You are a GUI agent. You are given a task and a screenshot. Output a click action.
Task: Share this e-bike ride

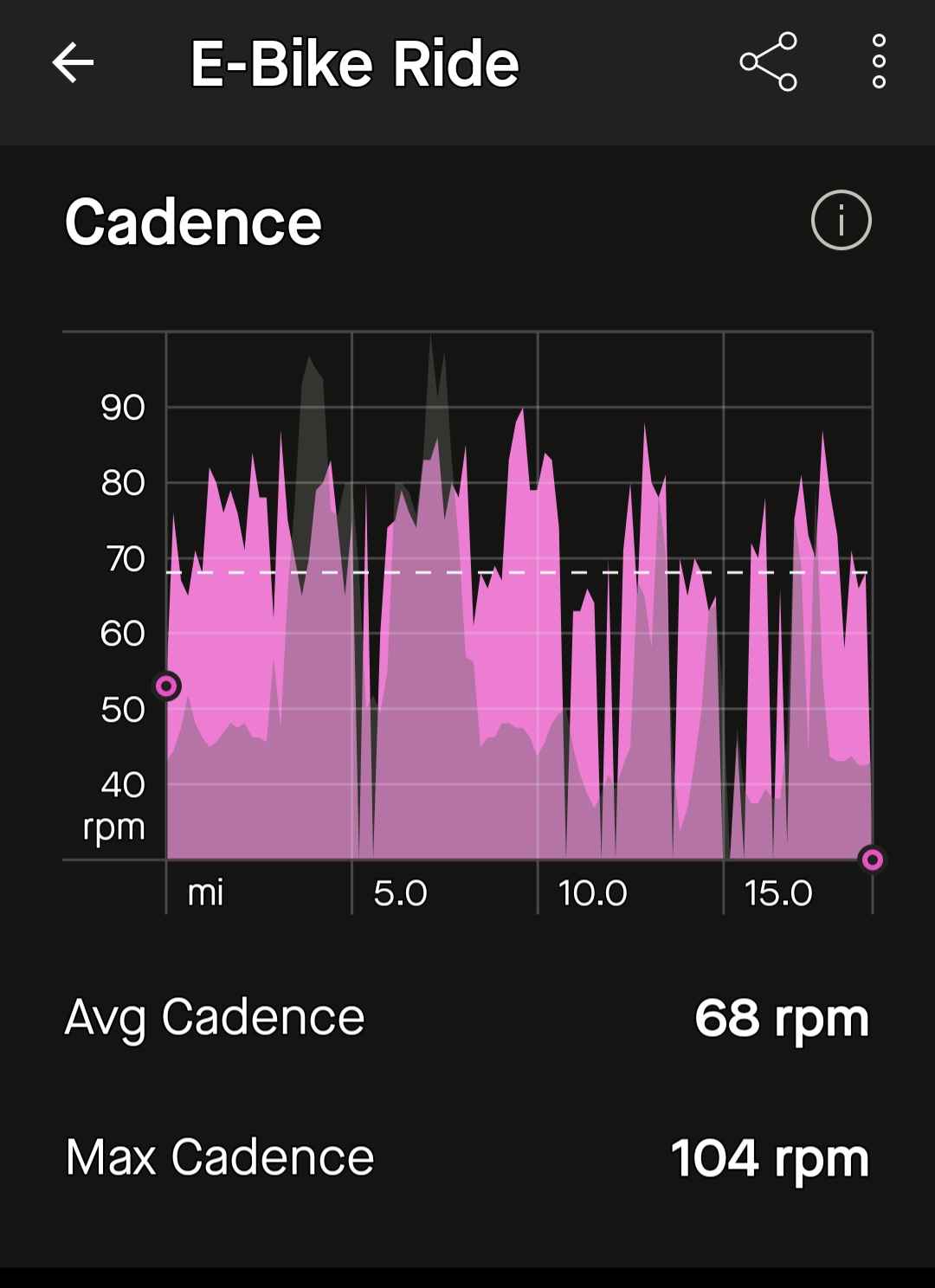pos(768,62)
